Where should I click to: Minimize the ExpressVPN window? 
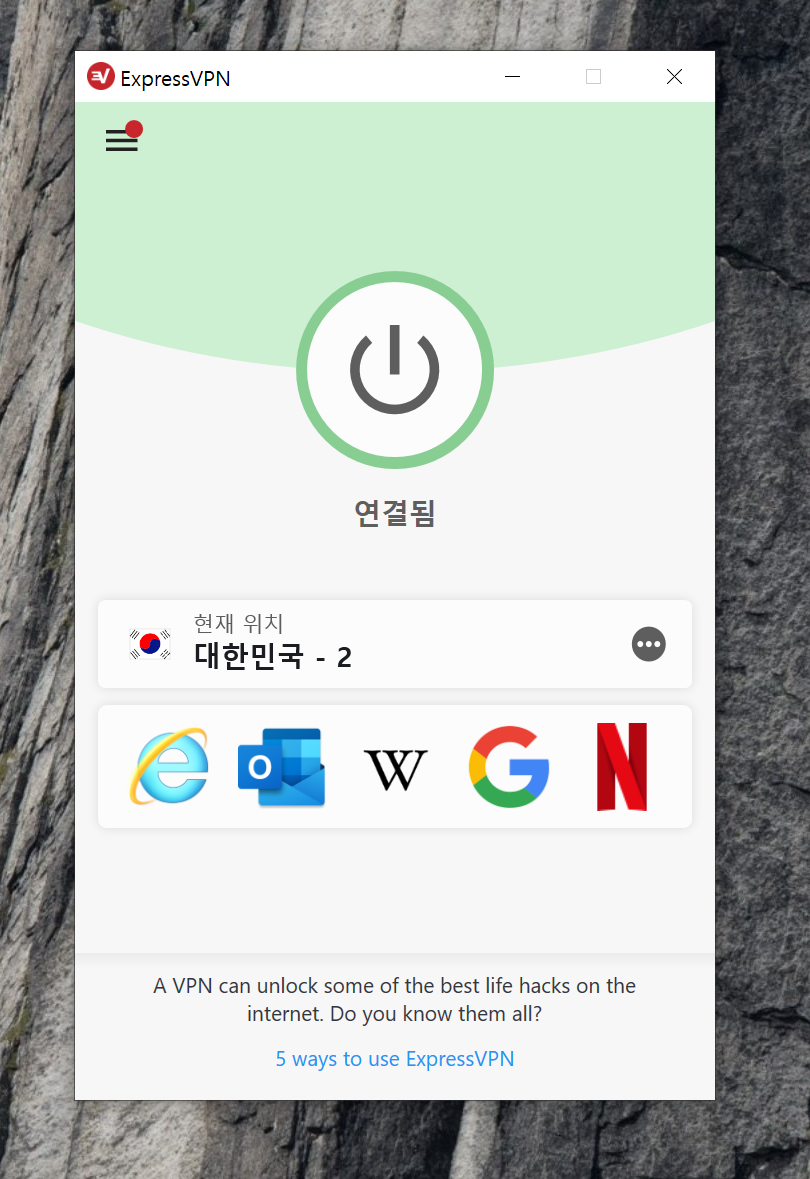[x=512, y=77]
